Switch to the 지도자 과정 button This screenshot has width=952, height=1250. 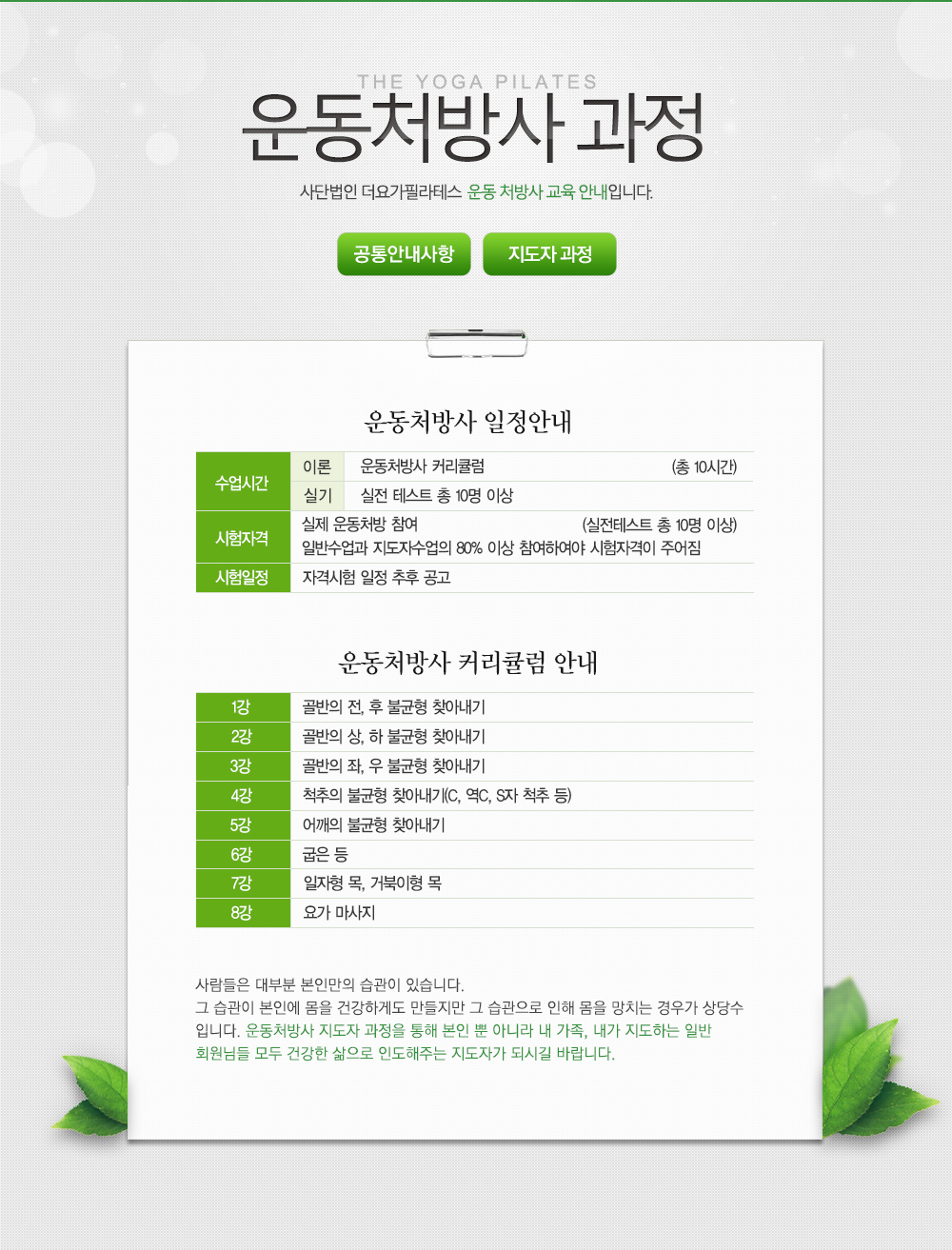coord(549,254)
